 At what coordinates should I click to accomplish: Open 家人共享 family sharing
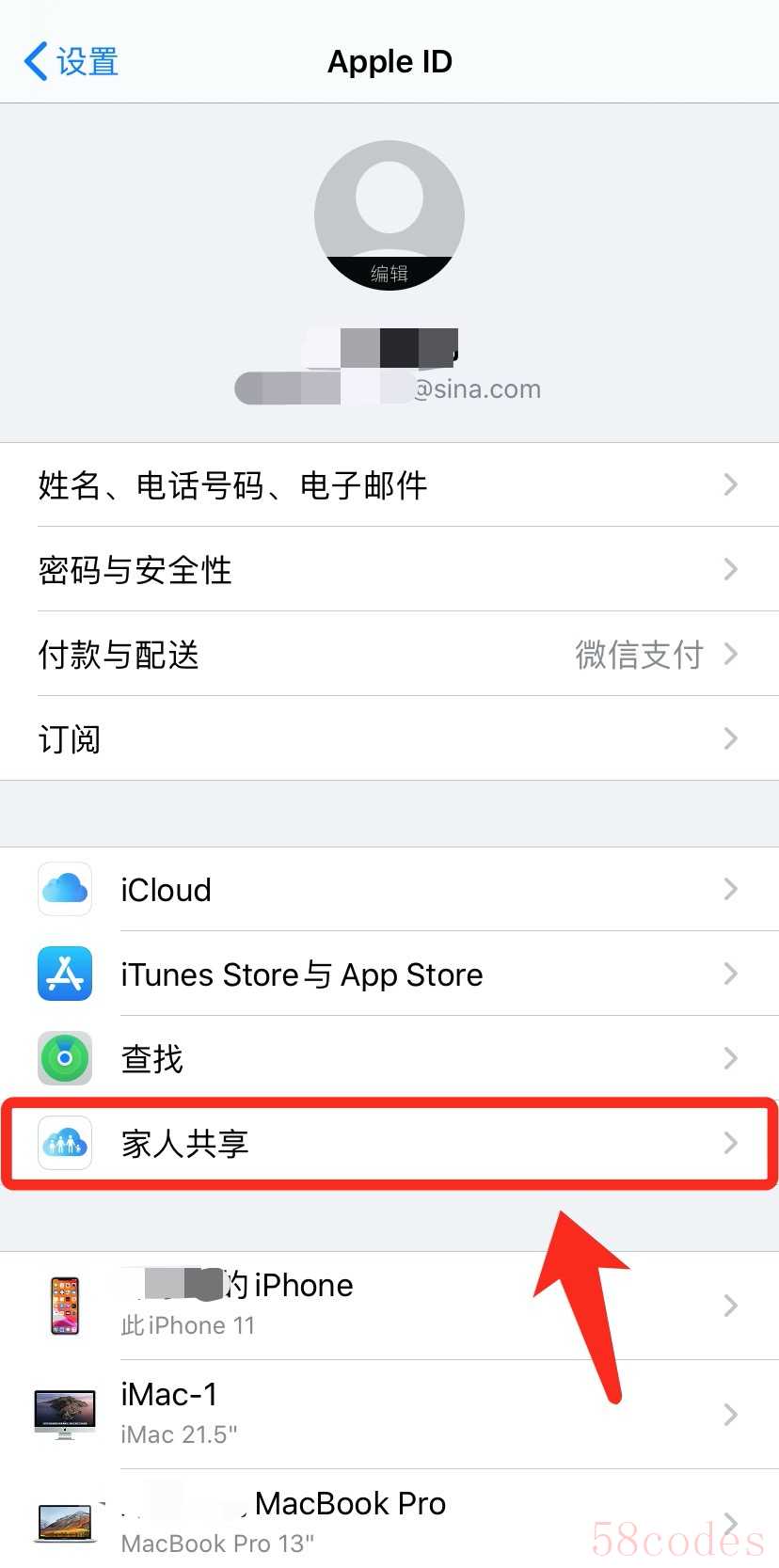(389, 1143)
